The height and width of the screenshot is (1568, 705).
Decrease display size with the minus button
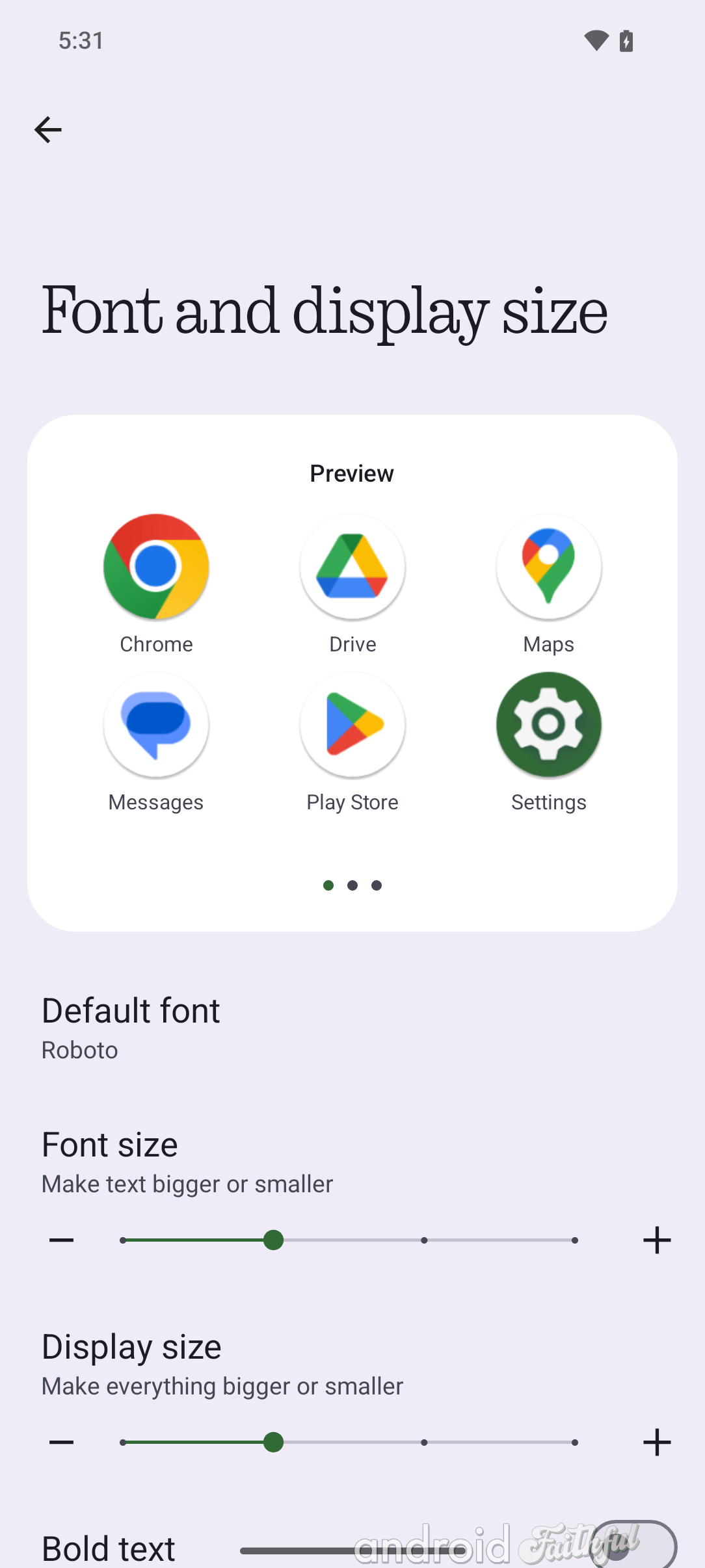point(62,1443)
